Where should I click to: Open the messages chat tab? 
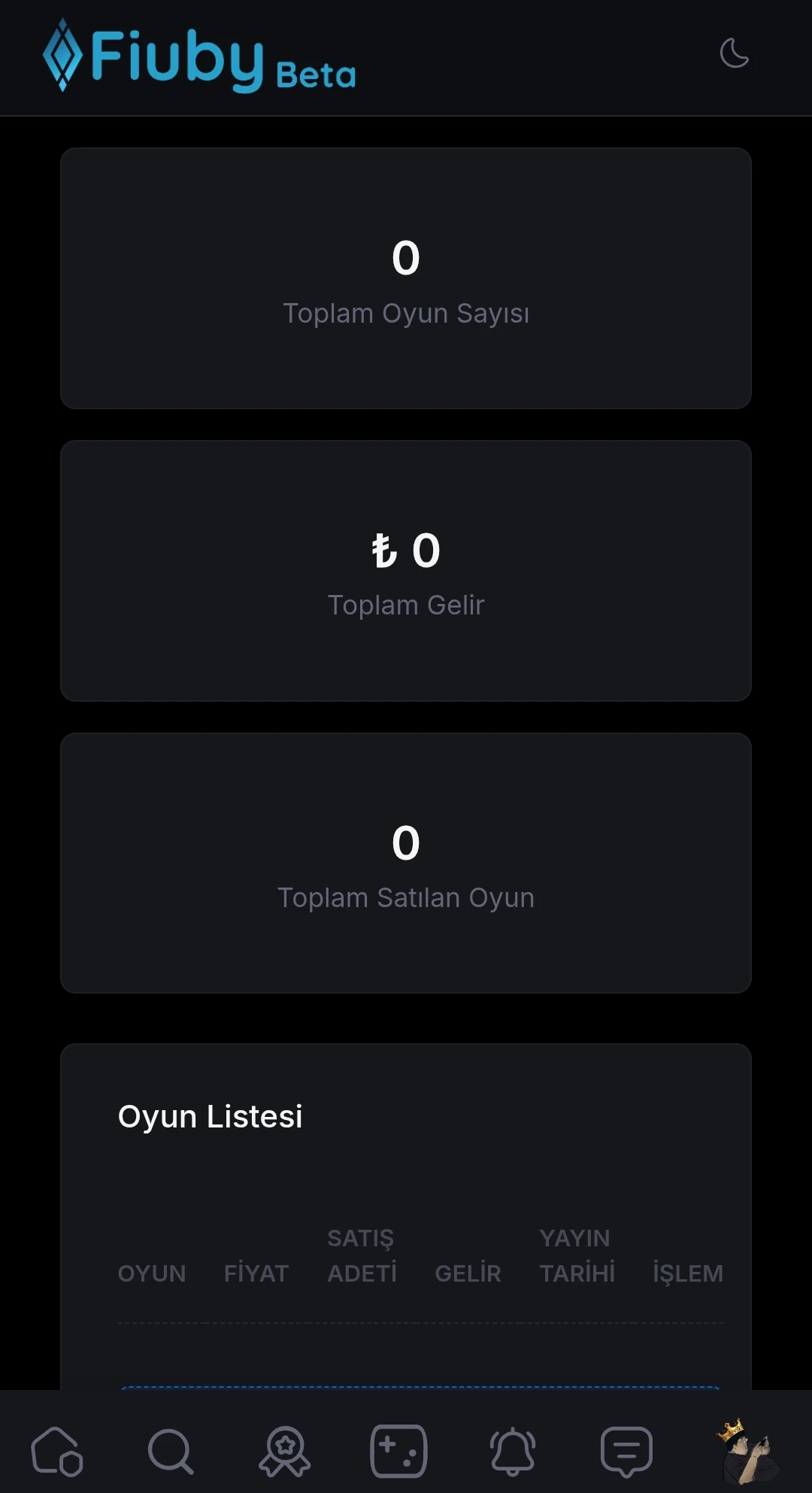[x=626, y=1451]
